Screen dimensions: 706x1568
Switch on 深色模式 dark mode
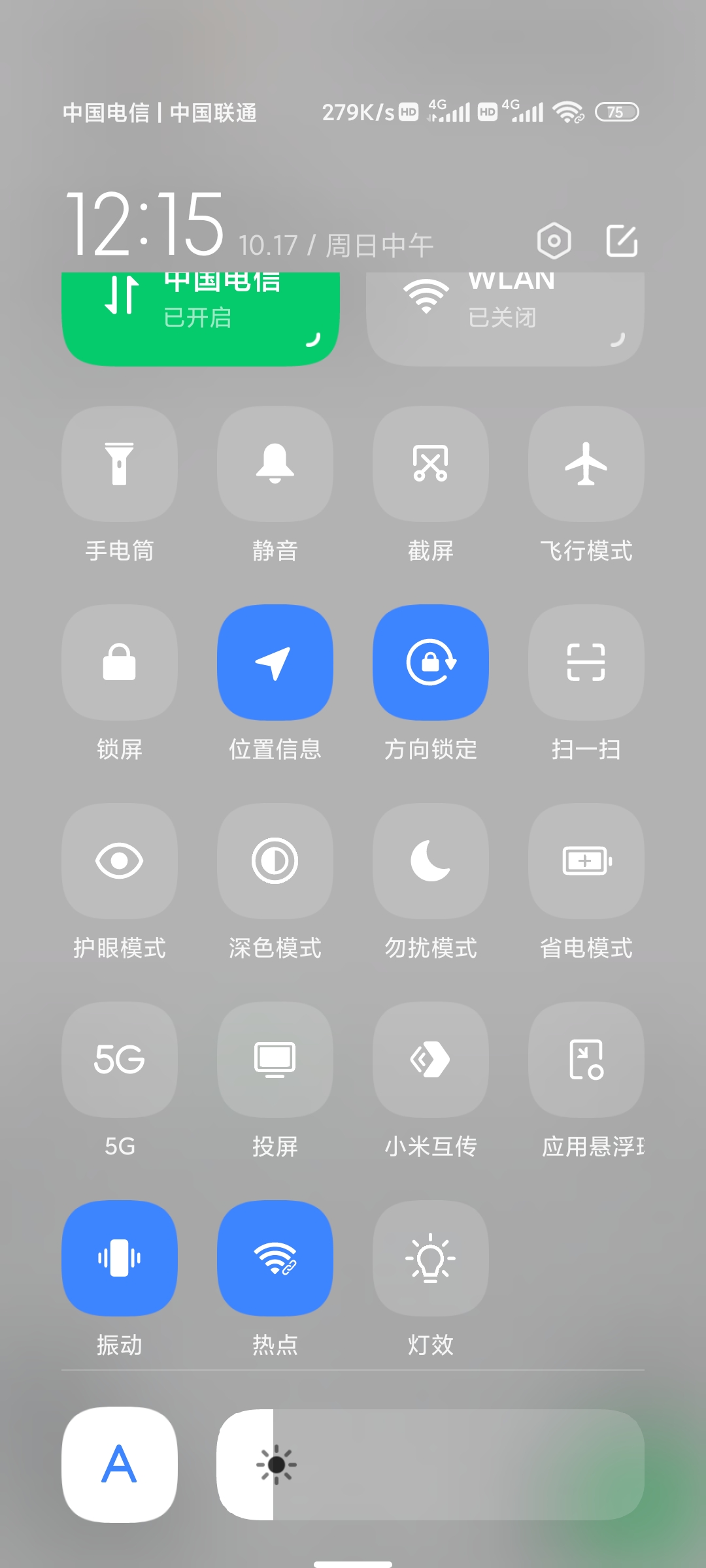[275, 861]
